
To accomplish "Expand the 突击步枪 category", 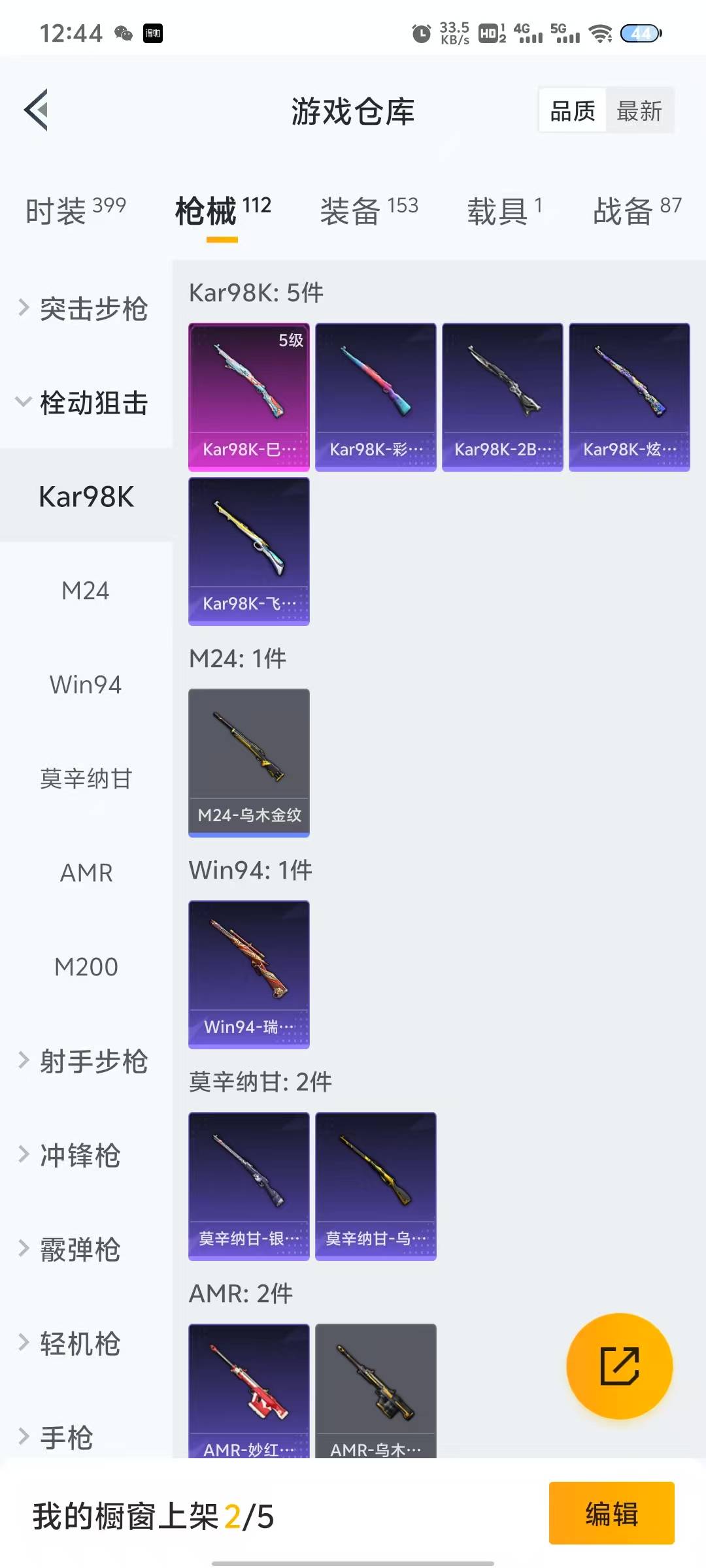I will [x=85, y=308].
